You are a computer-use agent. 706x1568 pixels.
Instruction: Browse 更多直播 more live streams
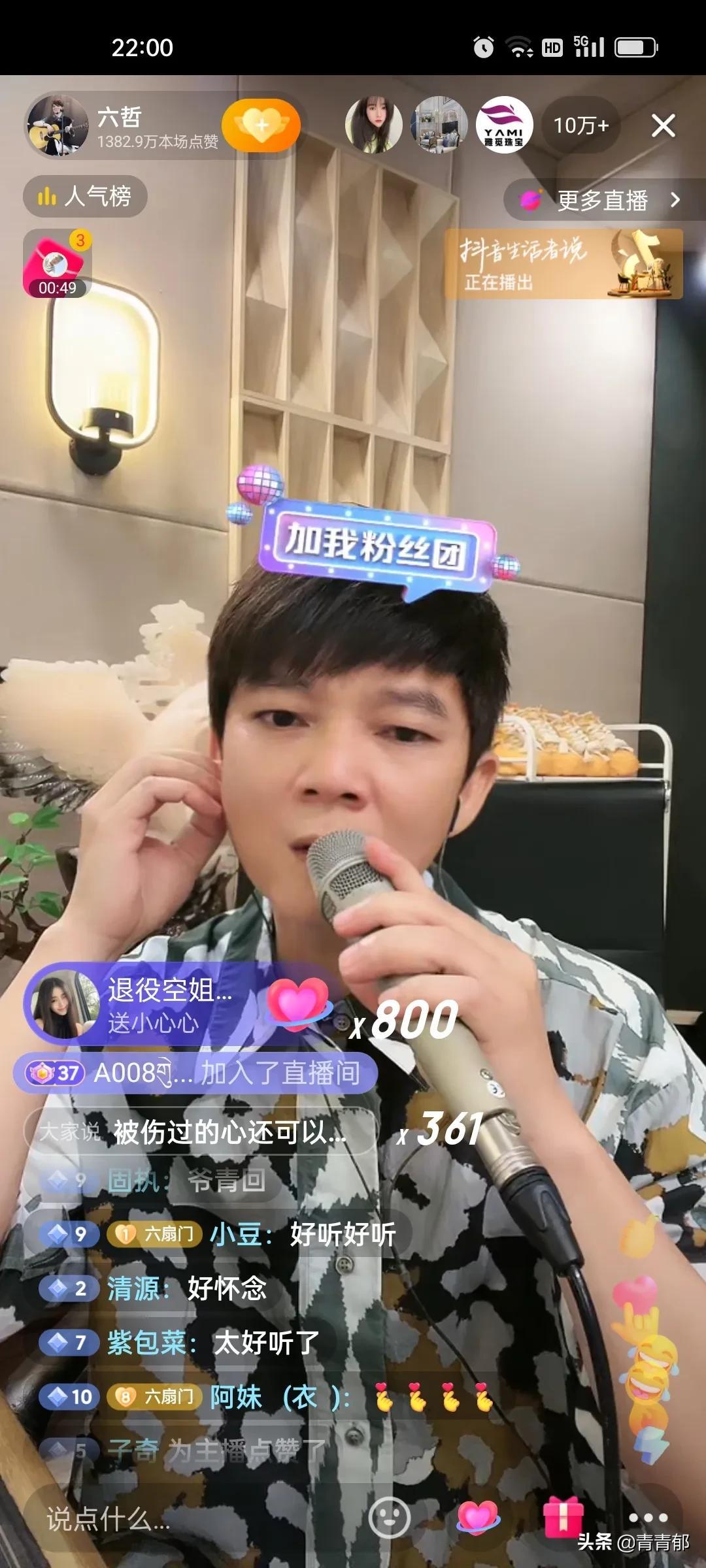tap(601, 200)
